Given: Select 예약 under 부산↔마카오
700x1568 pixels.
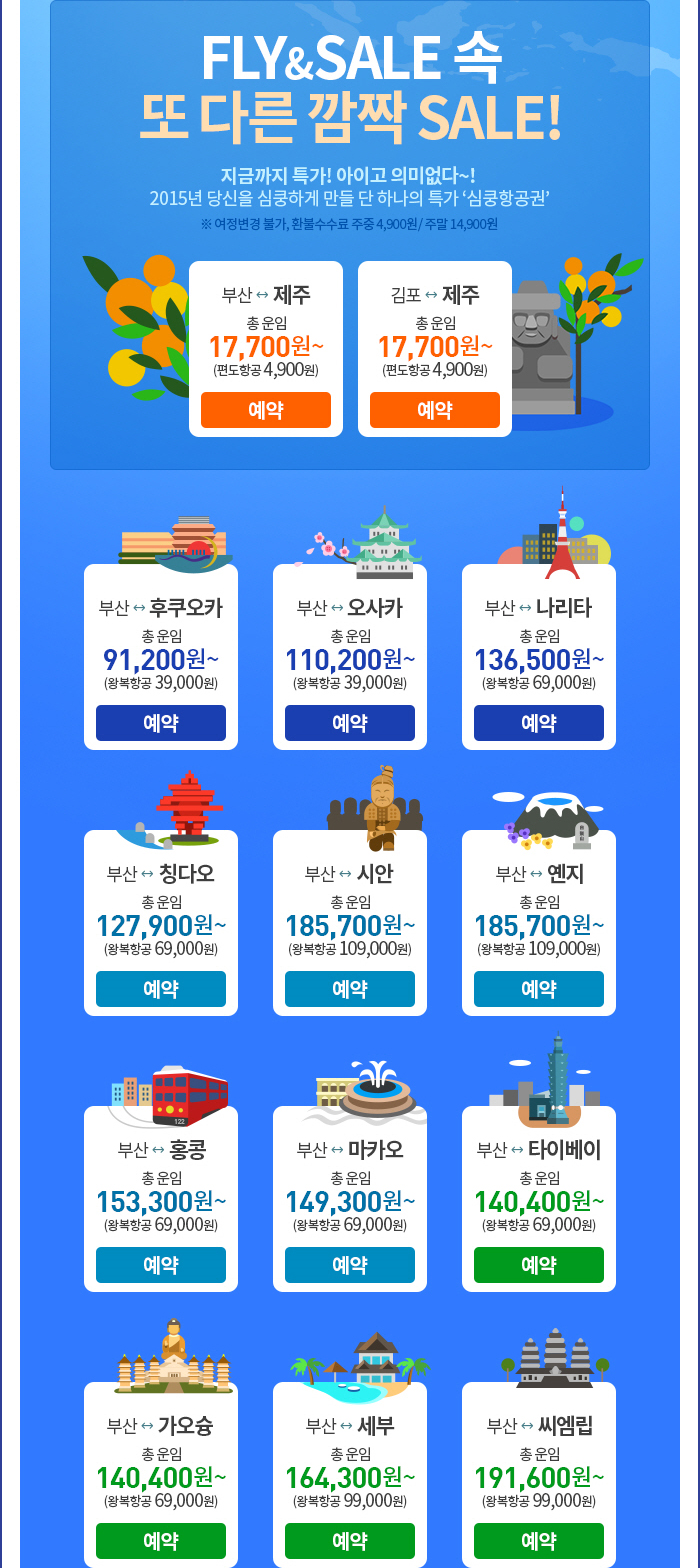Looking at the screenshot, I should (x=350, y=1265).
